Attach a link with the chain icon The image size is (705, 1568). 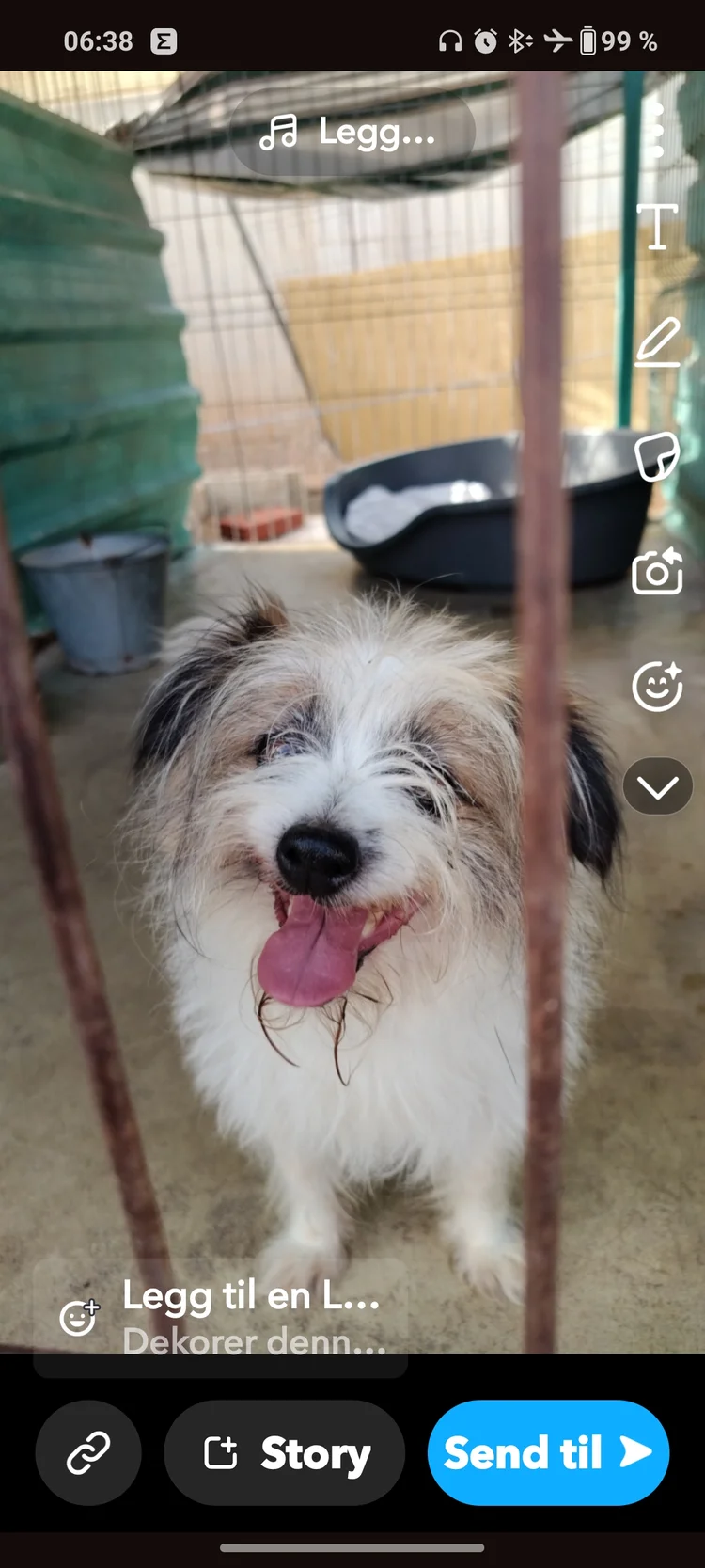[88, 1452]
